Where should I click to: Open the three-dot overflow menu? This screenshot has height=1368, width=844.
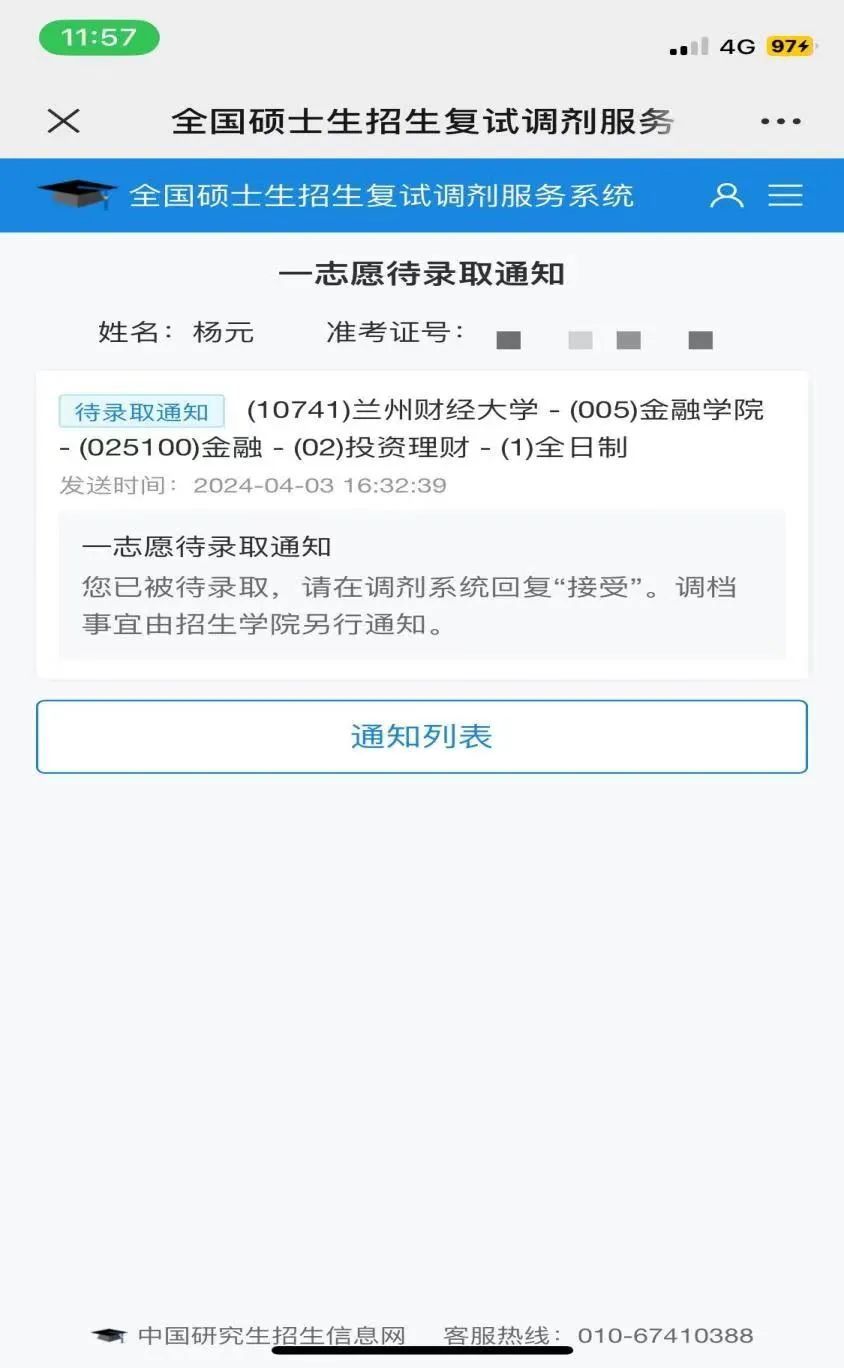tap(780, 121)
